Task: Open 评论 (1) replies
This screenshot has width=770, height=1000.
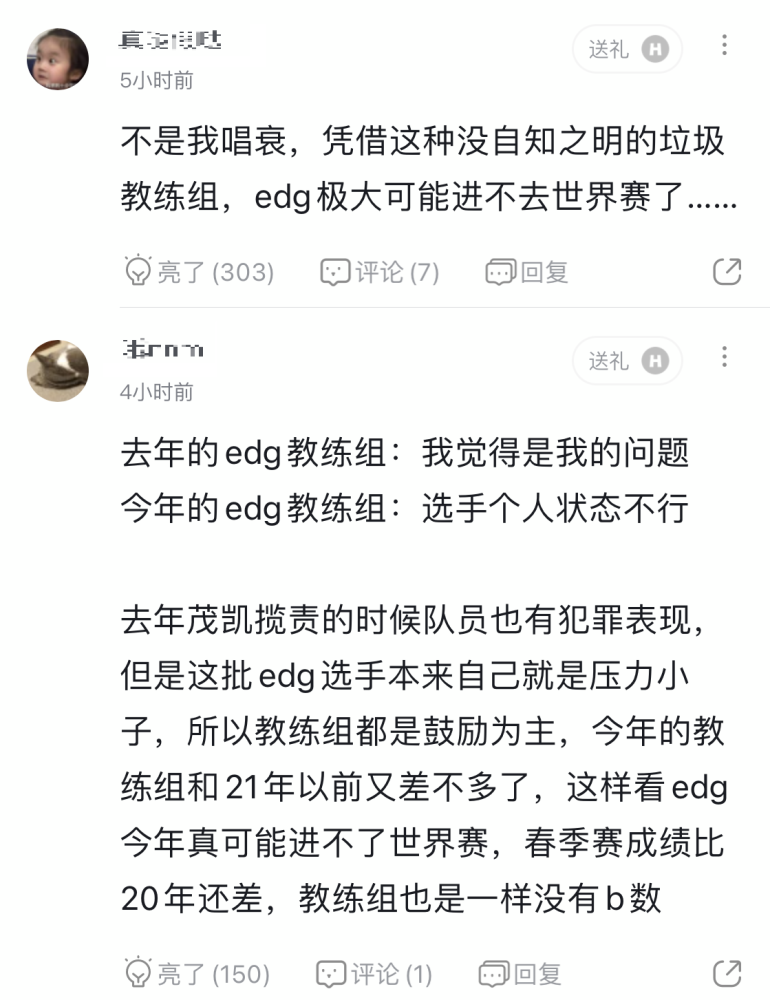Action: (x=375, y=973)
